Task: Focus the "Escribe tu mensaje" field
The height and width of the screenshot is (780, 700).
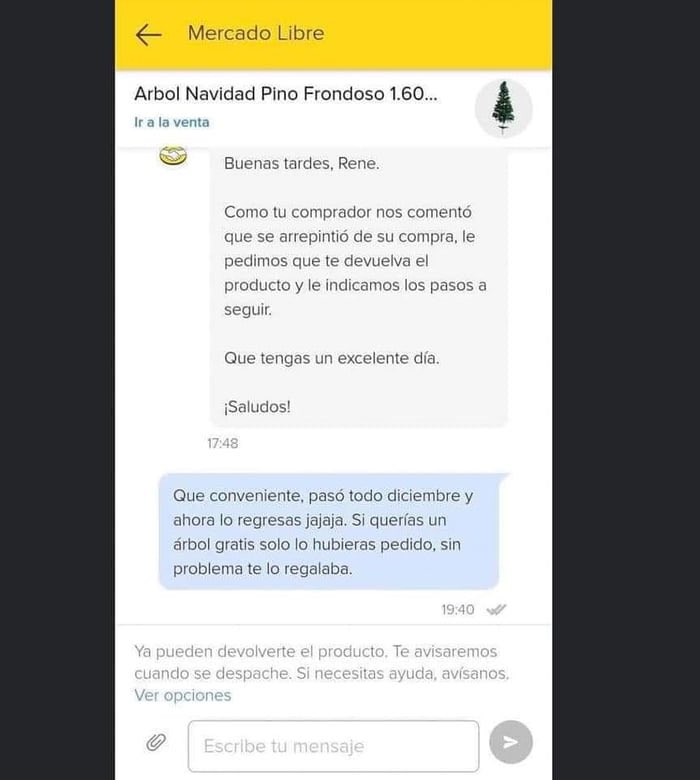Action: [333, 746]
